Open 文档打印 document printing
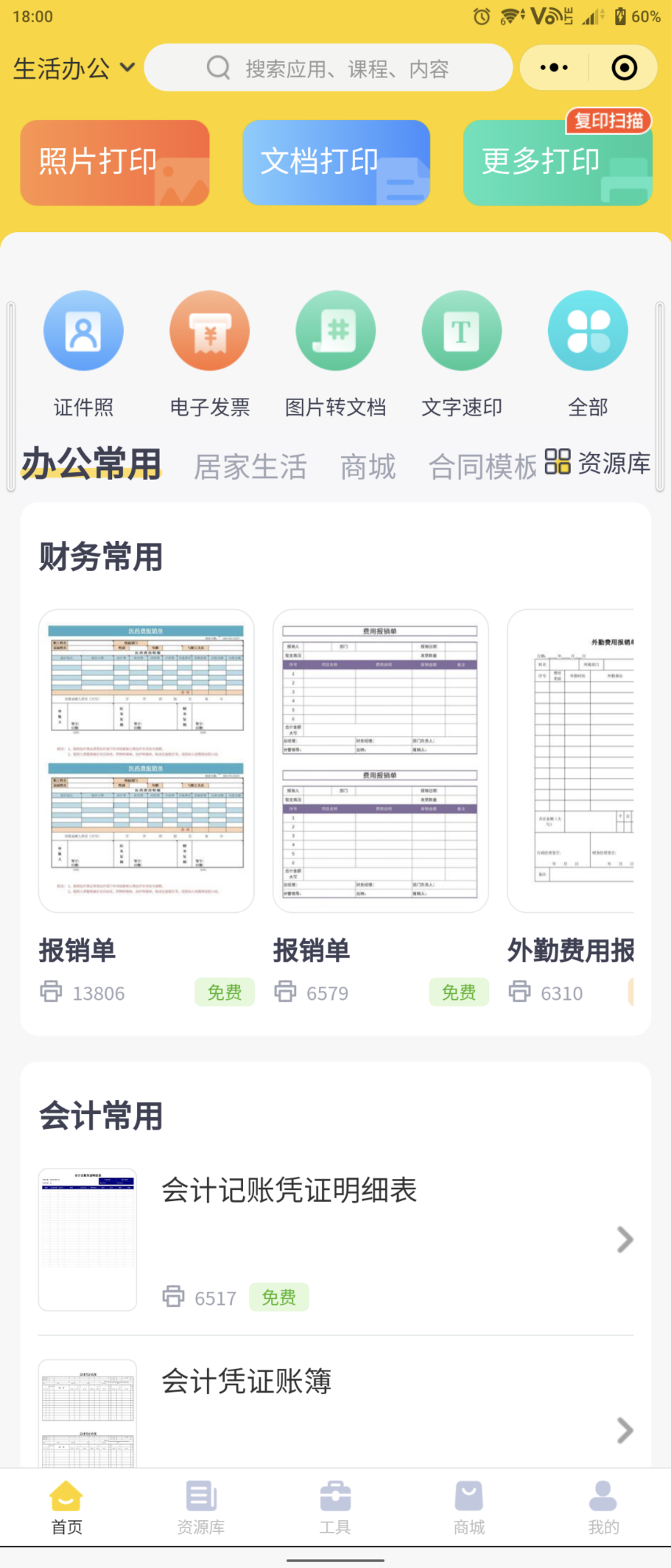Image resolution: width=671 pixels, height=1568 pixels. click(x=336, y=162)
